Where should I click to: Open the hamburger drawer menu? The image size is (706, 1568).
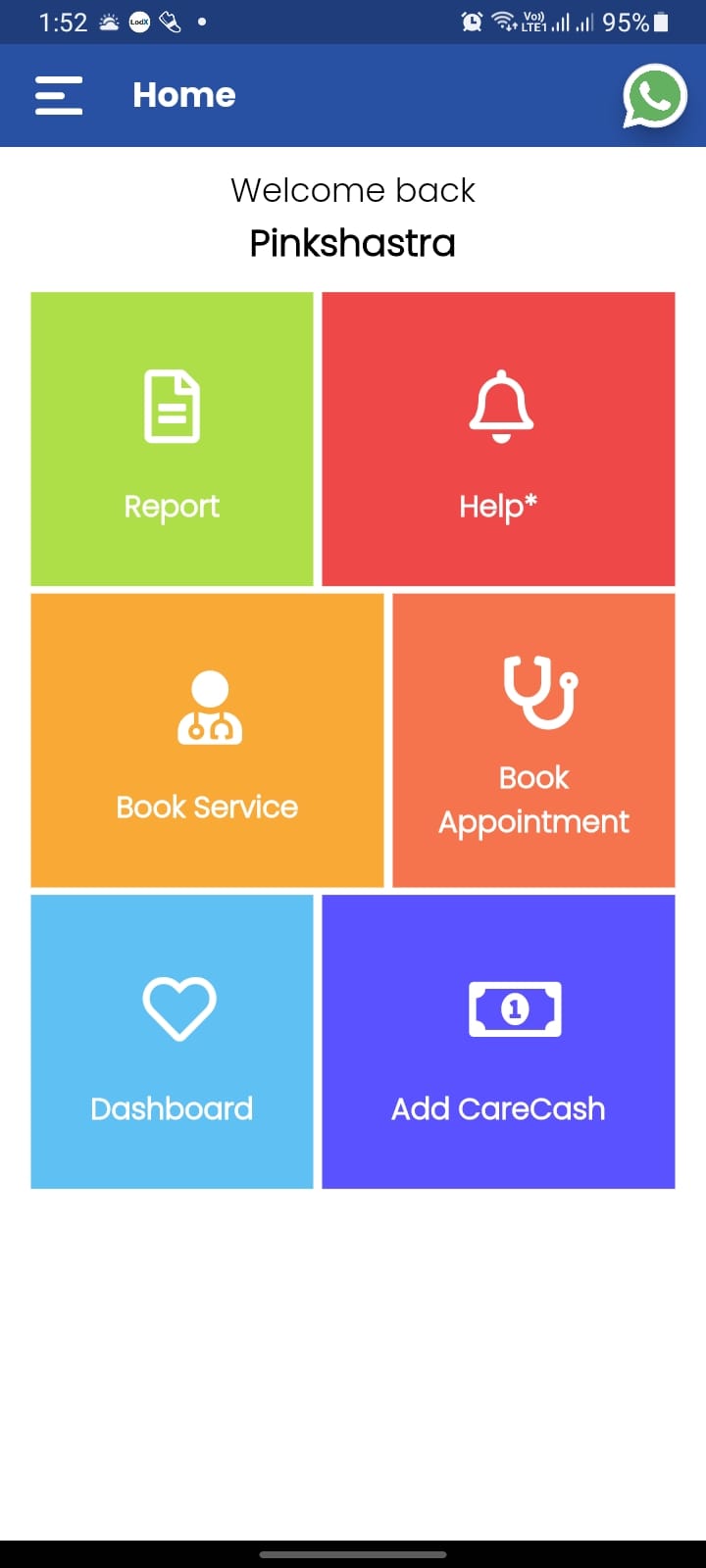point(59,95)
